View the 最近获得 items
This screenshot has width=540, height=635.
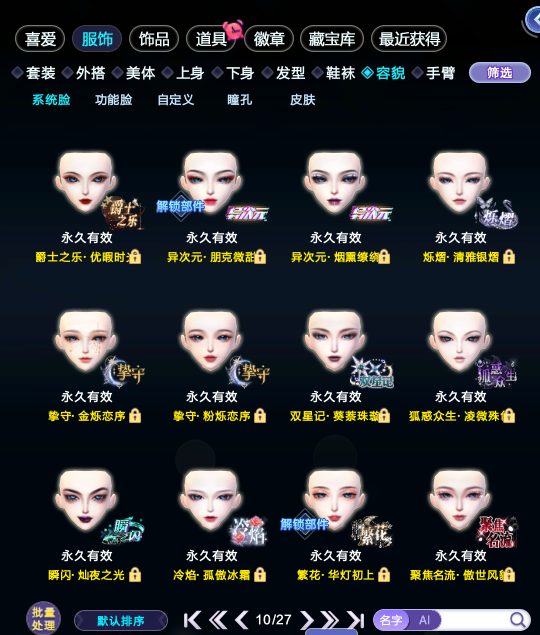pyautogui.click(x=409, y=39)
